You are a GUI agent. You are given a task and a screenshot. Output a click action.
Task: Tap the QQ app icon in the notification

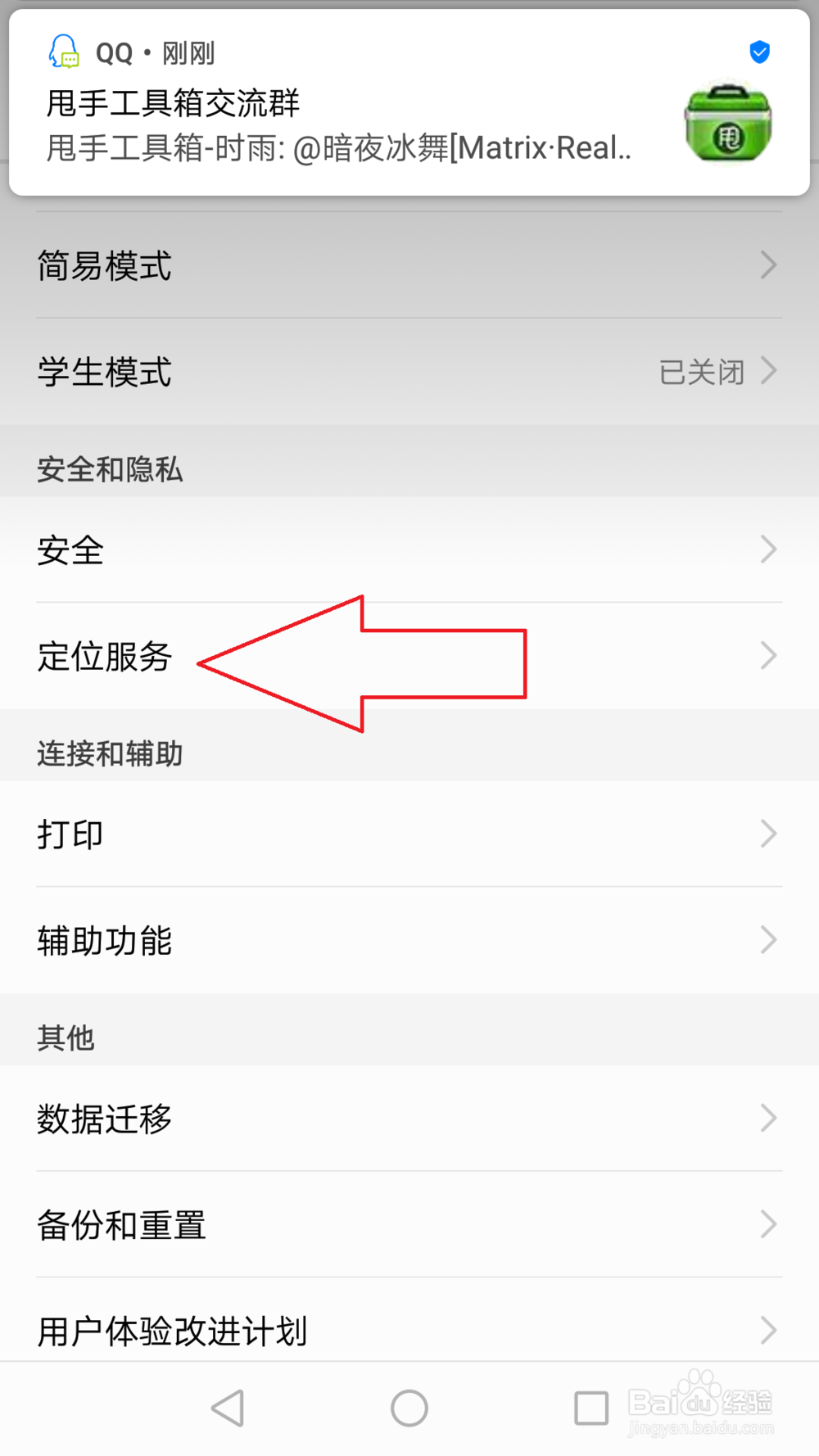click(x=63, y=52)
